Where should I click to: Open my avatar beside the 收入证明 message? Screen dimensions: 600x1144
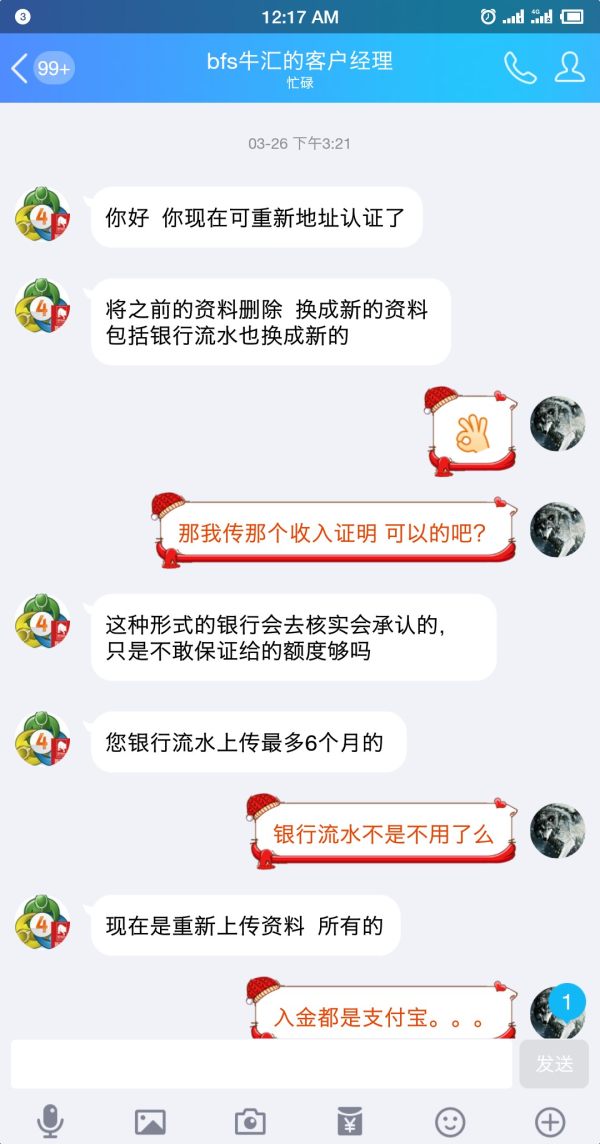click(557, 530)
